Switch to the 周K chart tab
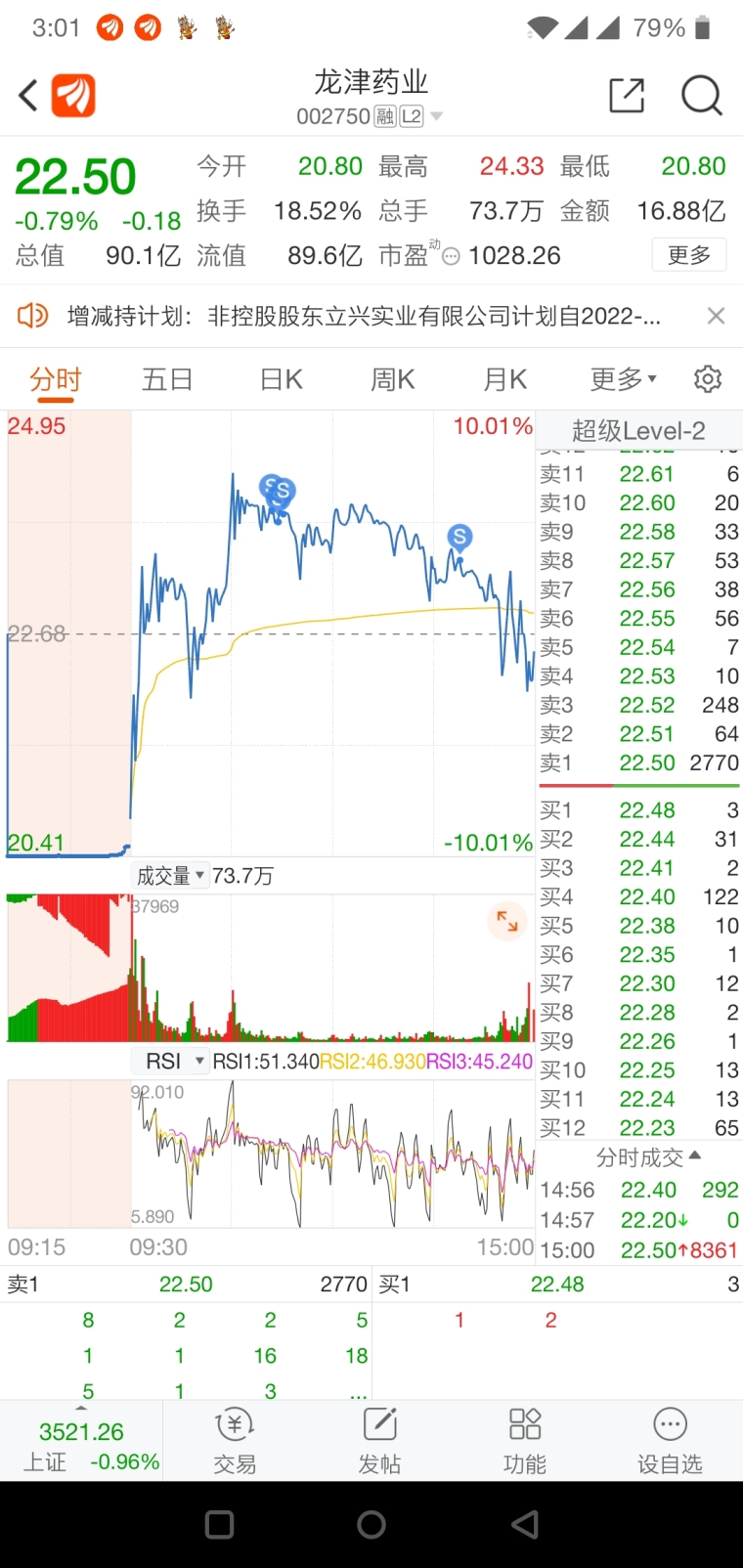This screenshot has height=1568, width=743. [x=393, y=379]
